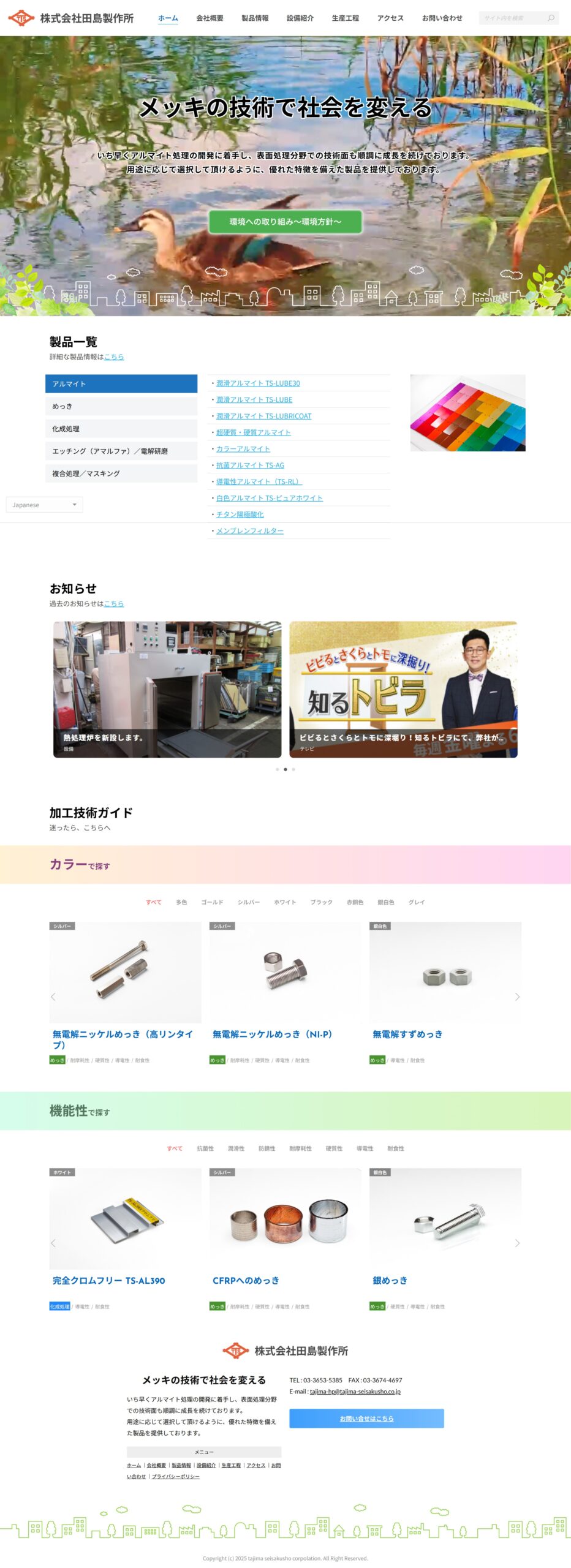Tap the 環境への取り組み green button
Image resolution: width=571 pixels, height=1568 pixels.
[285, 222]
